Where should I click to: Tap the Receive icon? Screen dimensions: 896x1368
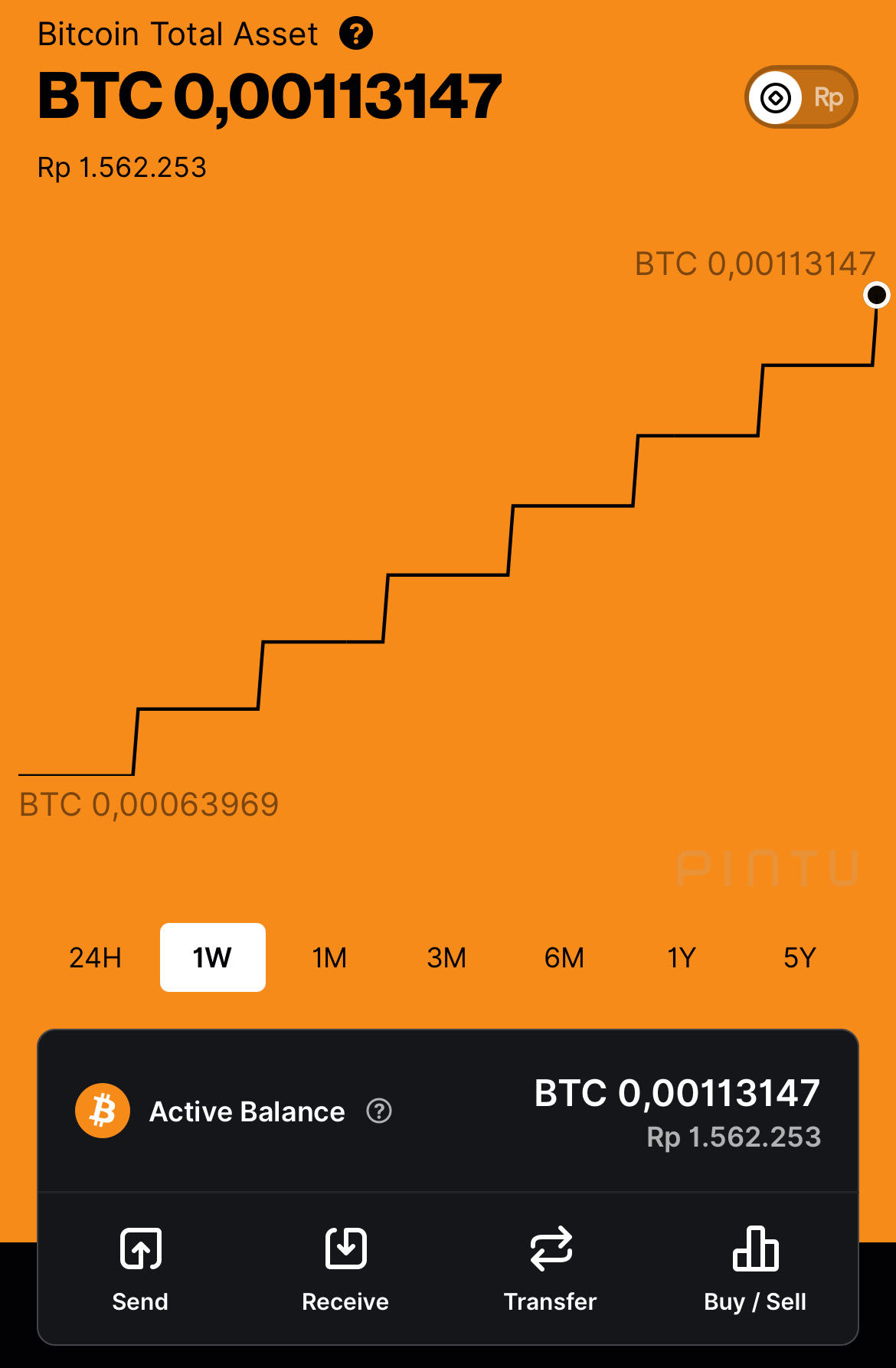point(345,1249)
